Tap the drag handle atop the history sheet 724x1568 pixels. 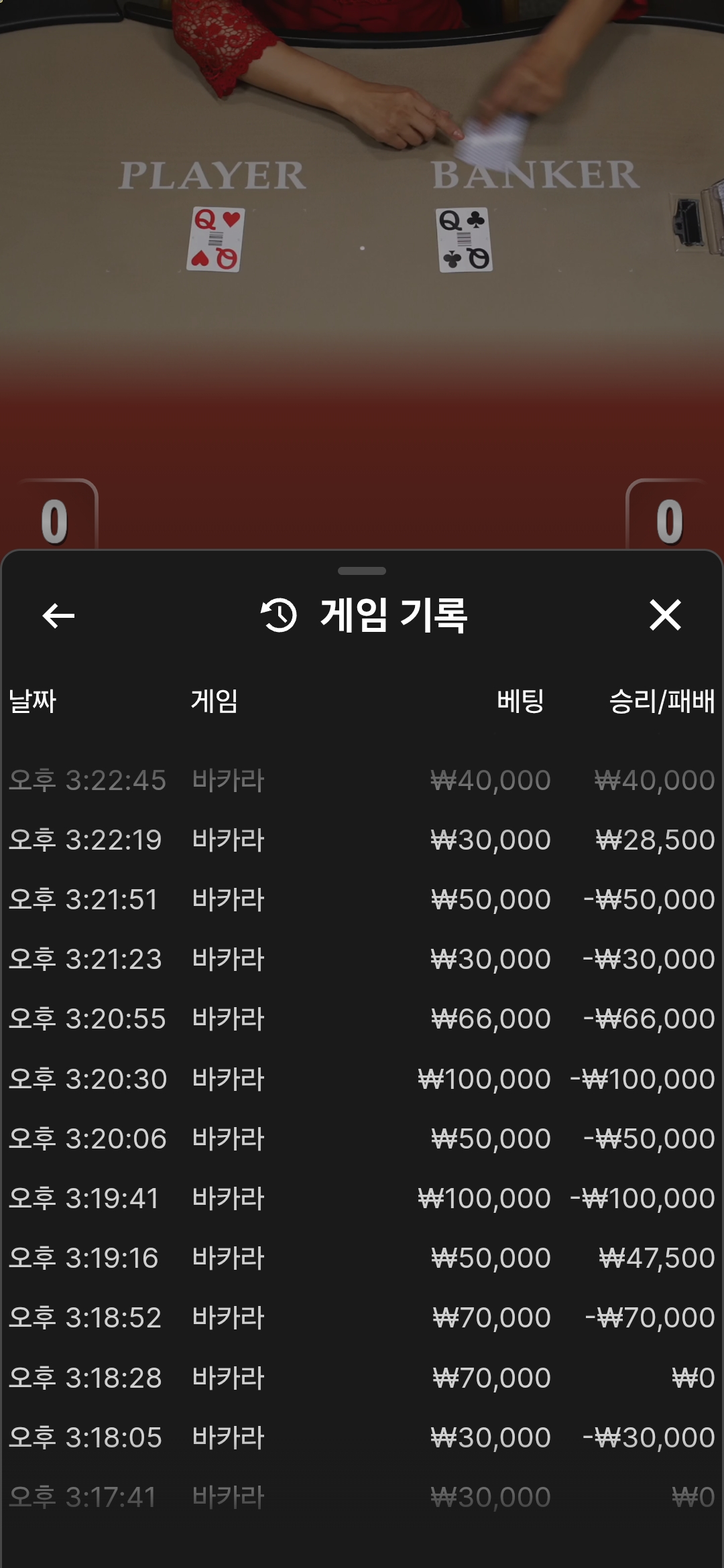[x=362, y=571]
